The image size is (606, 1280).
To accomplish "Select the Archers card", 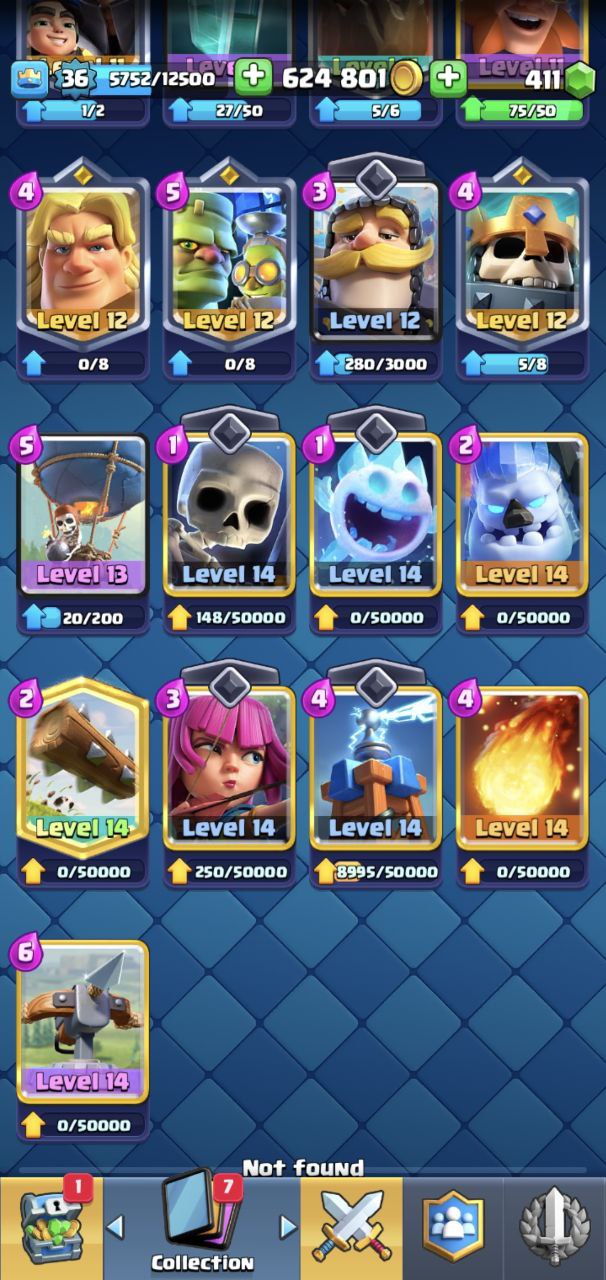I will [229, 768].
